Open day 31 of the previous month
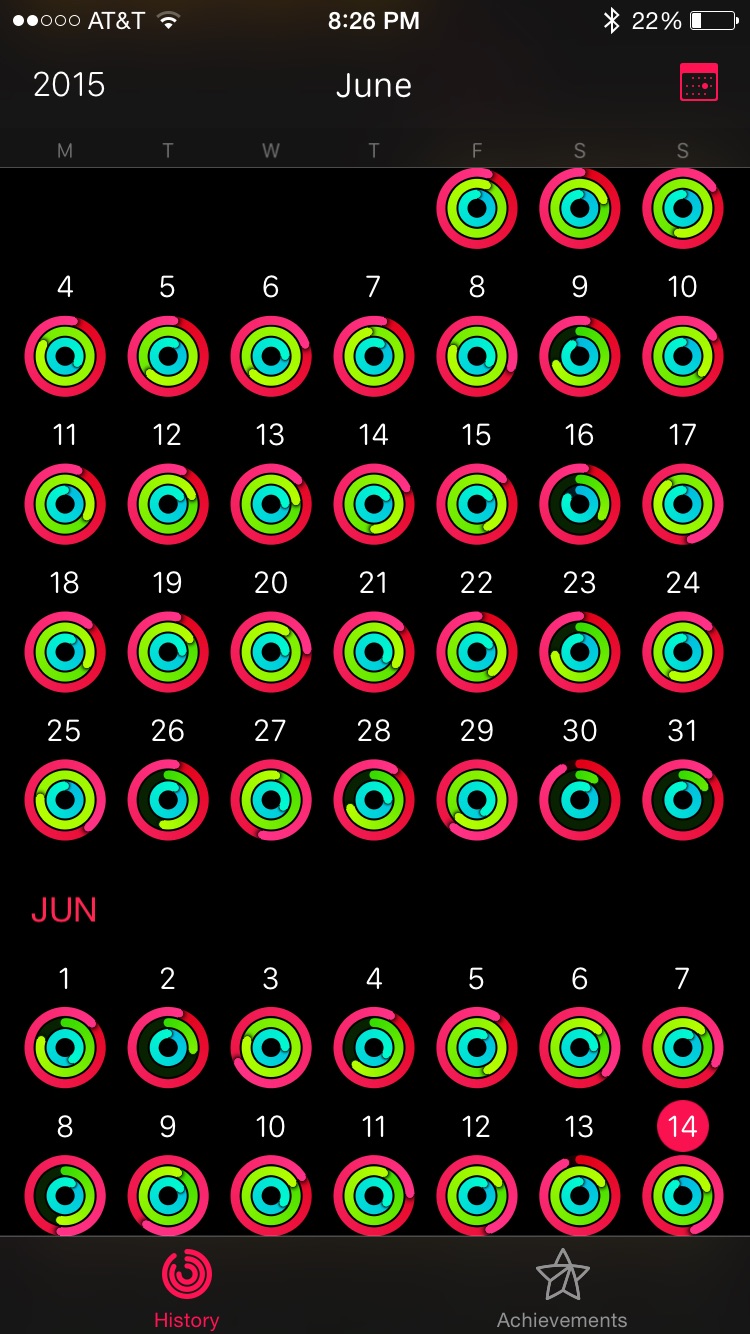This screenshot has width=750, height=1334. pos(682,799)
